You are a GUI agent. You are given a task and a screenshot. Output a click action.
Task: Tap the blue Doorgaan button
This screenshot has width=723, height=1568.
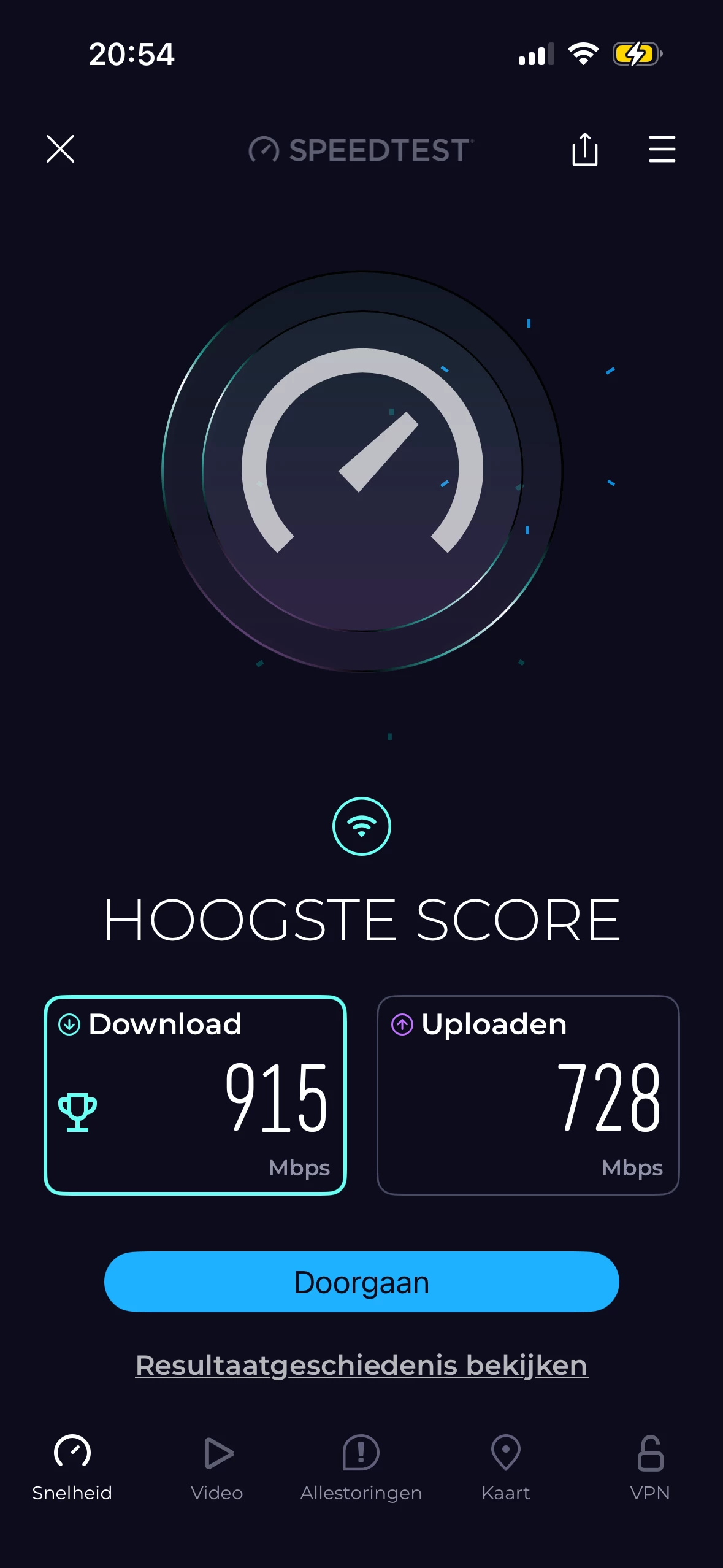(361, 1282)
